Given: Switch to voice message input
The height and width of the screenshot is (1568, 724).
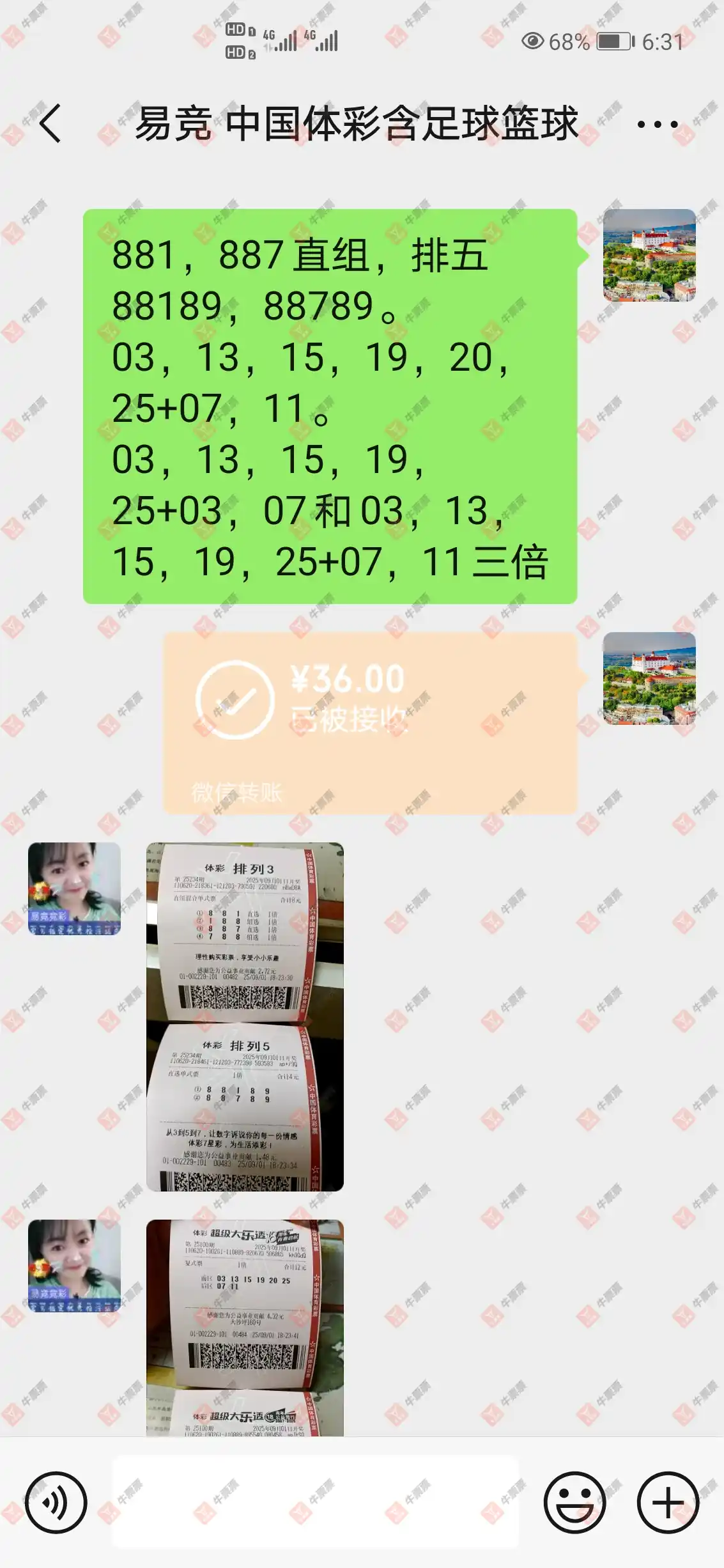Looking at the screenshot, I should pos(56,1502).
